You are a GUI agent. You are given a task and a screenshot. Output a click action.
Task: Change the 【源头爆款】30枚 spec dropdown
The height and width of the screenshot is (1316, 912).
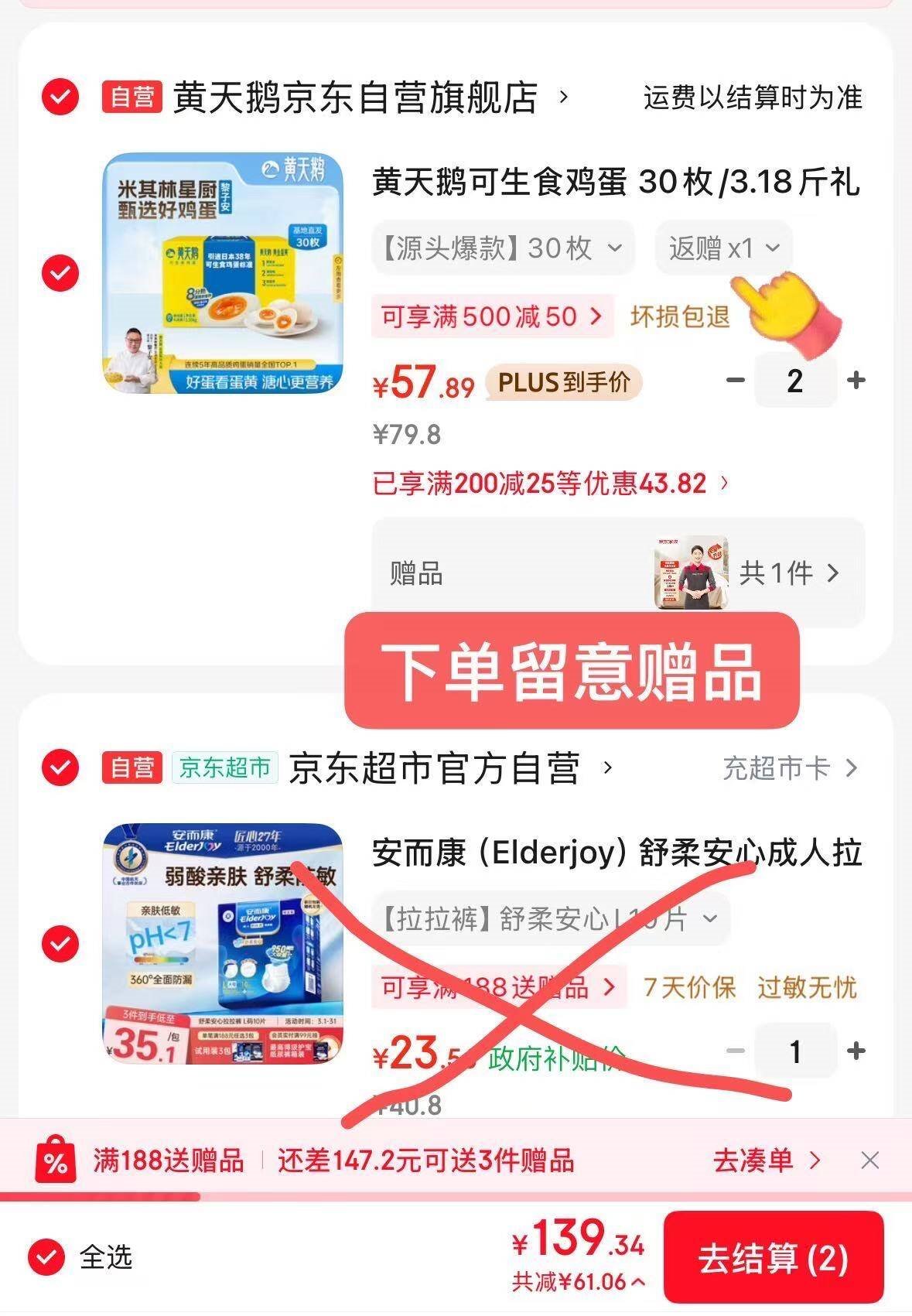click(503, 248)
